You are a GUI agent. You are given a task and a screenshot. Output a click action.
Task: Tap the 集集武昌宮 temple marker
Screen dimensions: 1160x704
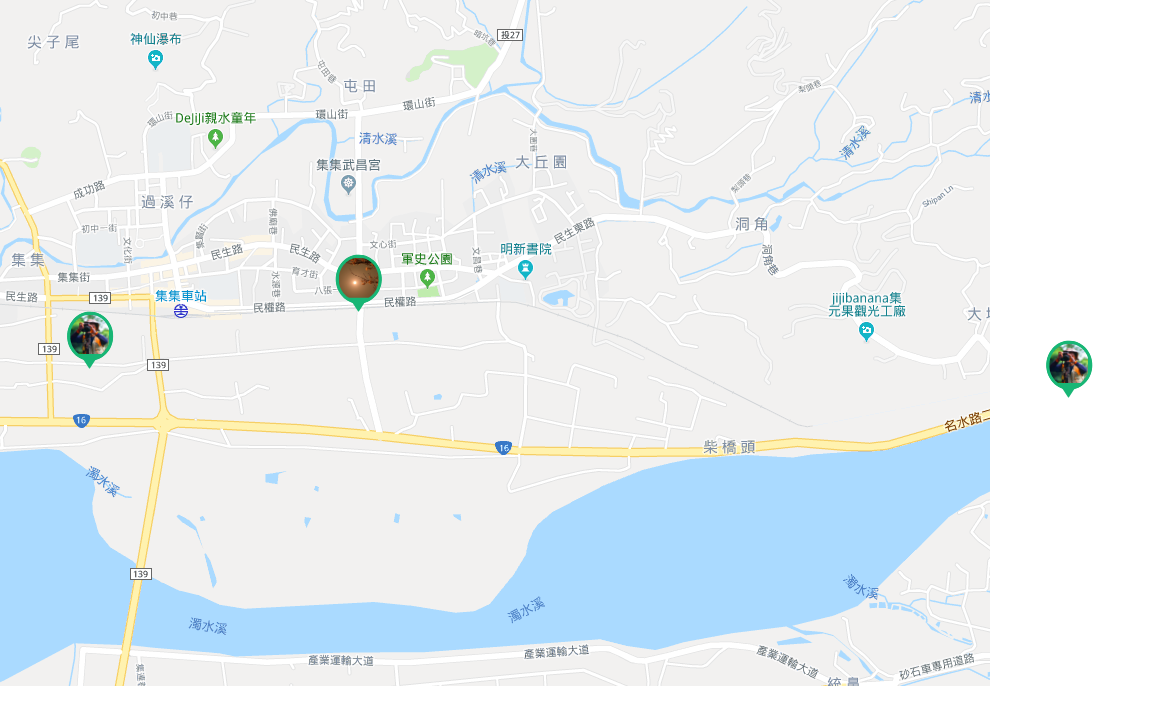348,183
